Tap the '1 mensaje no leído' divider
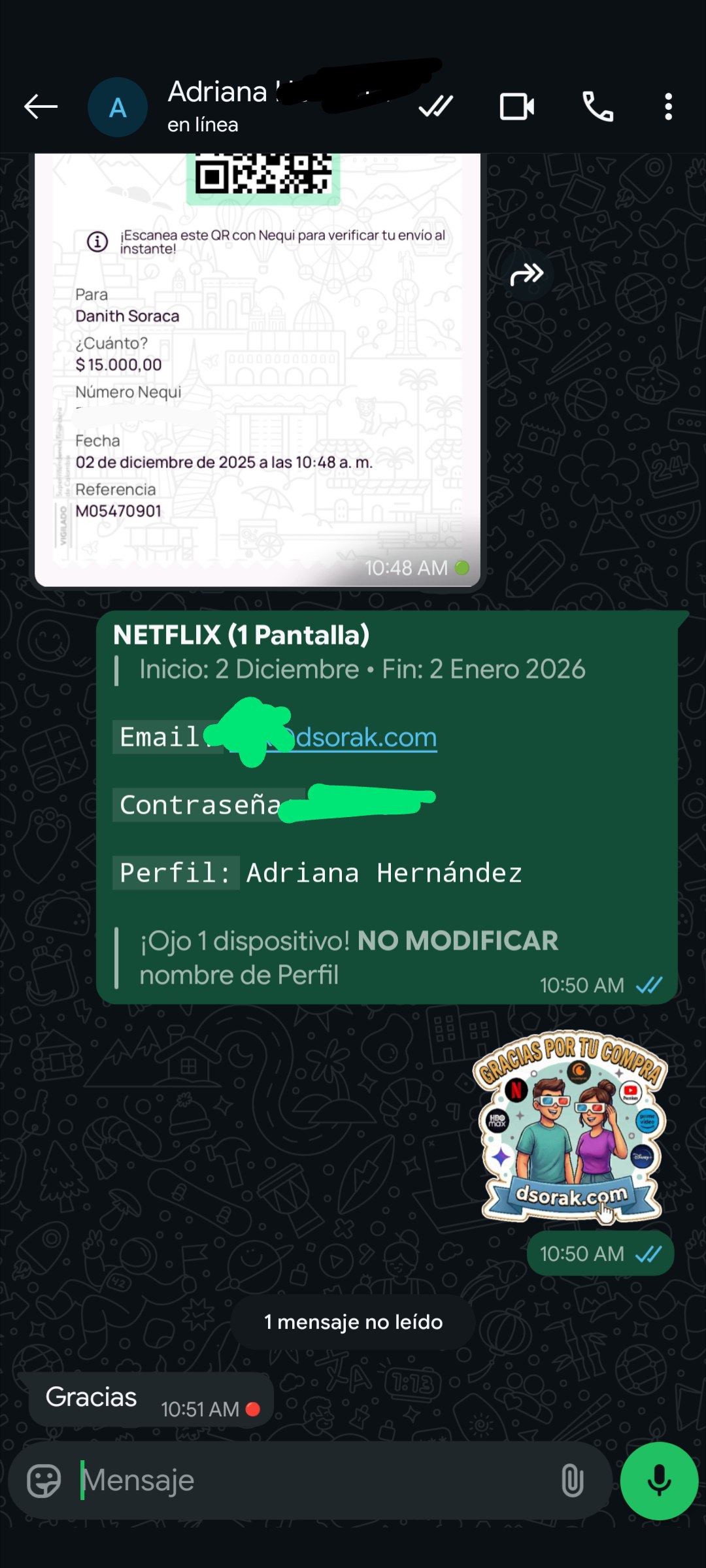The image size is (706, 1568). [353, 1322]
